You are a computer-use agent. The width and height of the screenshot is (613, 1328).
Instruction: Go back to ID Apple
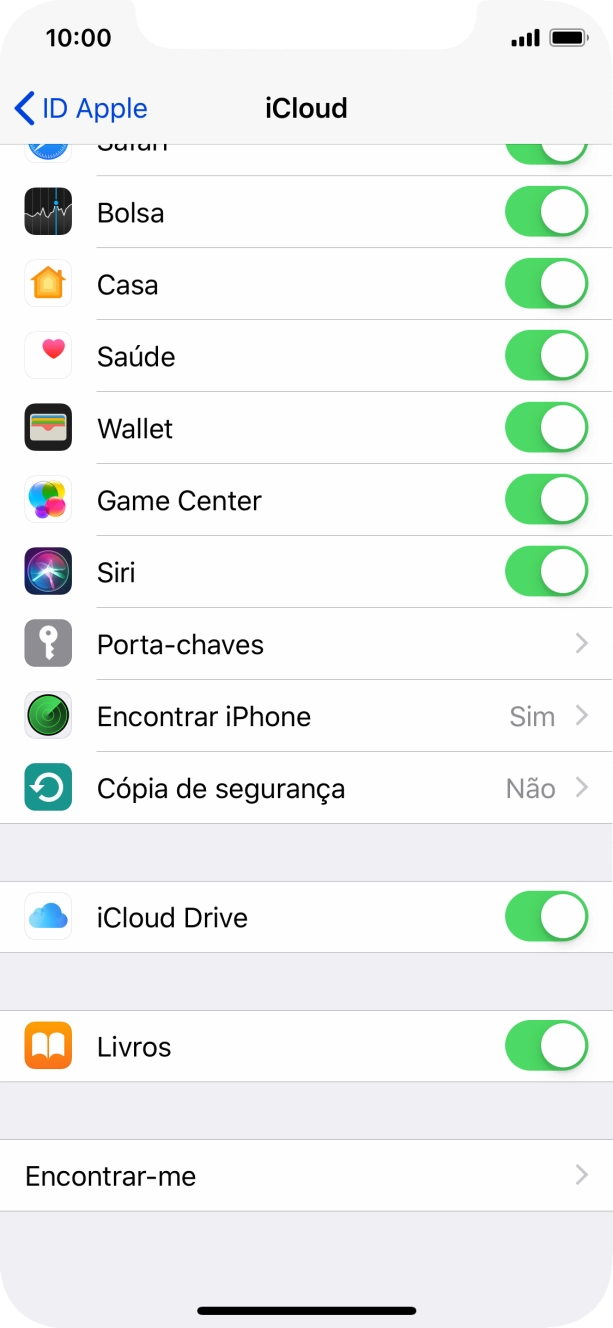[x=82, y=108]
